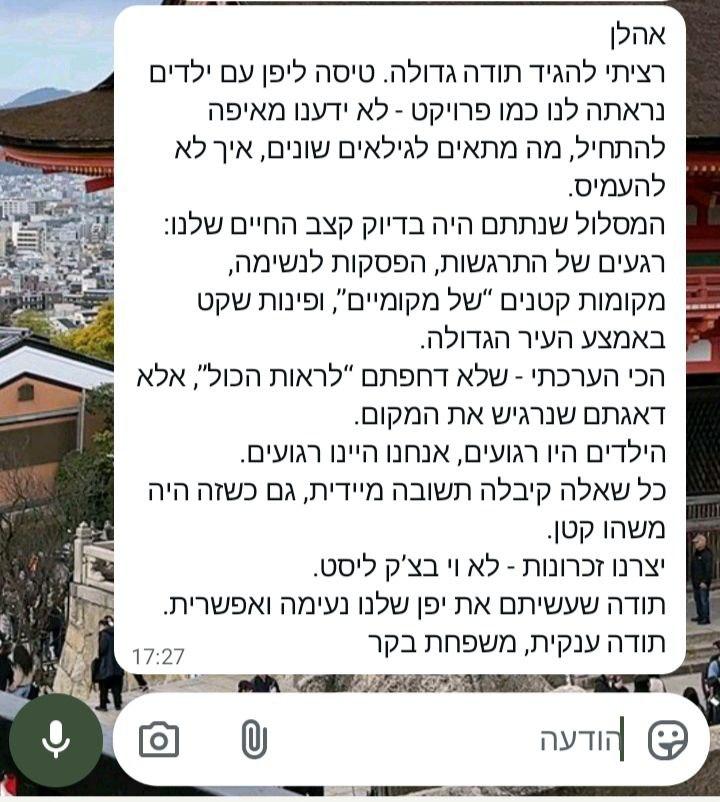The height and width of the screenshot is (802, 720).
Task: Open the camera to take a photo
Action: pos(159,741)
